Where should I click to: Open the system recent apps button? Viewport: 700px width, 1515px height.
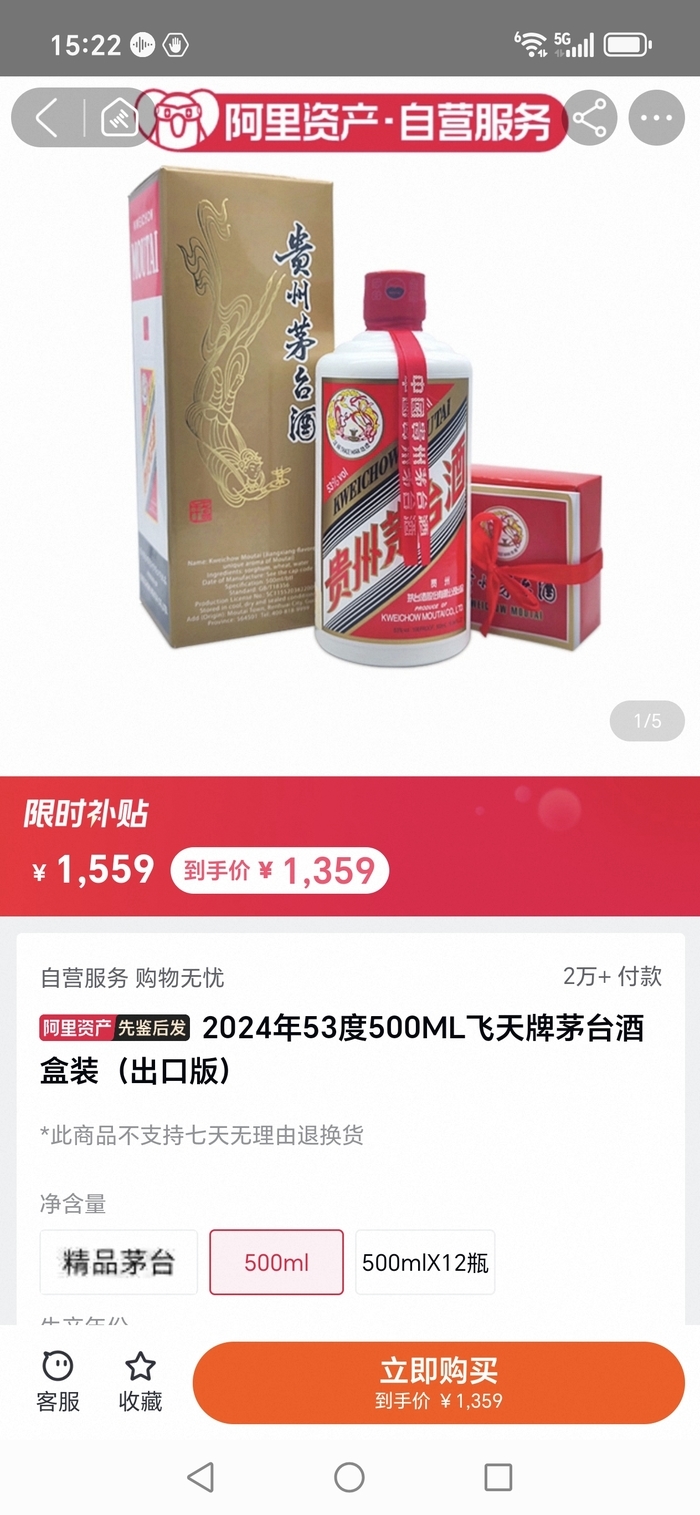[497, 1477]
